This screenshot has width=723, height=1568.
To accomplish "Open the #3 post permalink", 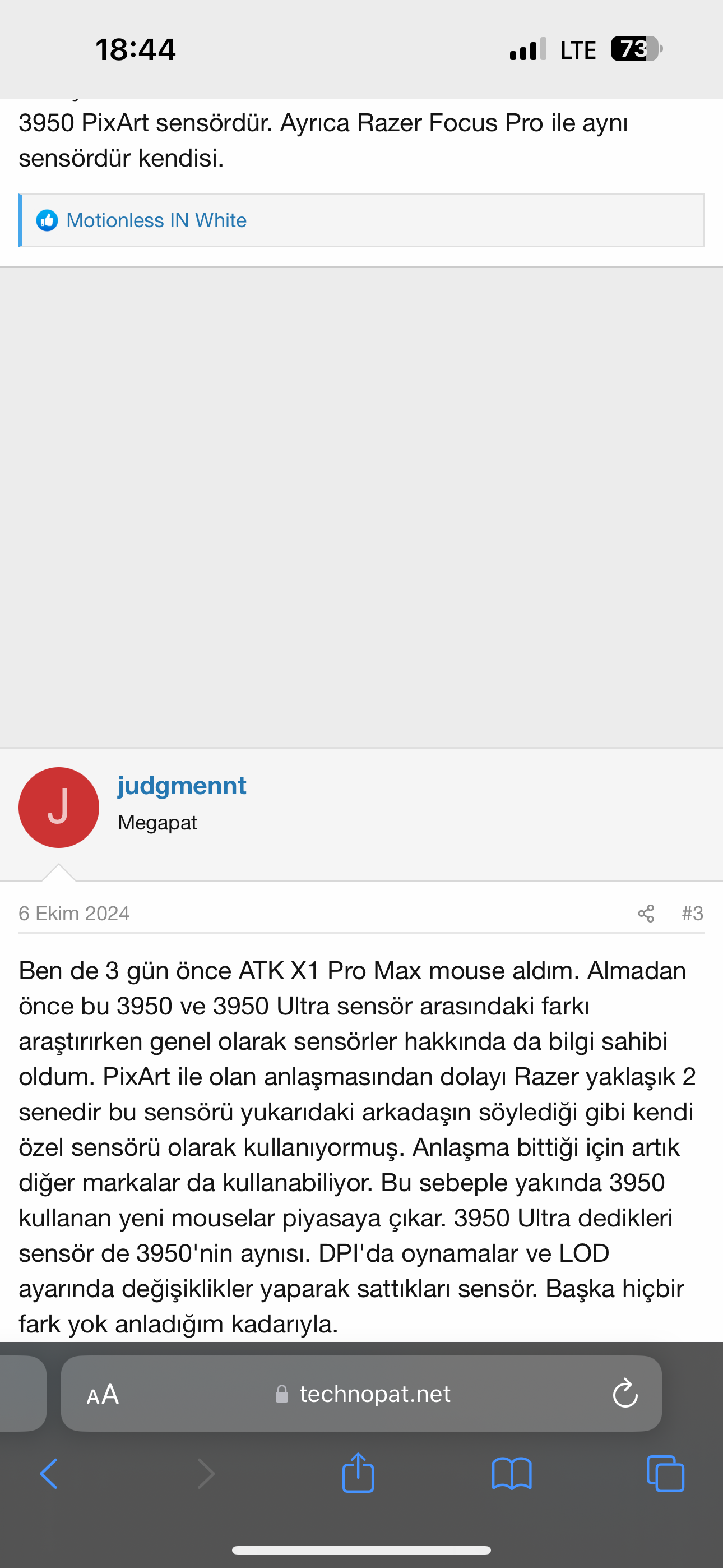I will point(692,914).
